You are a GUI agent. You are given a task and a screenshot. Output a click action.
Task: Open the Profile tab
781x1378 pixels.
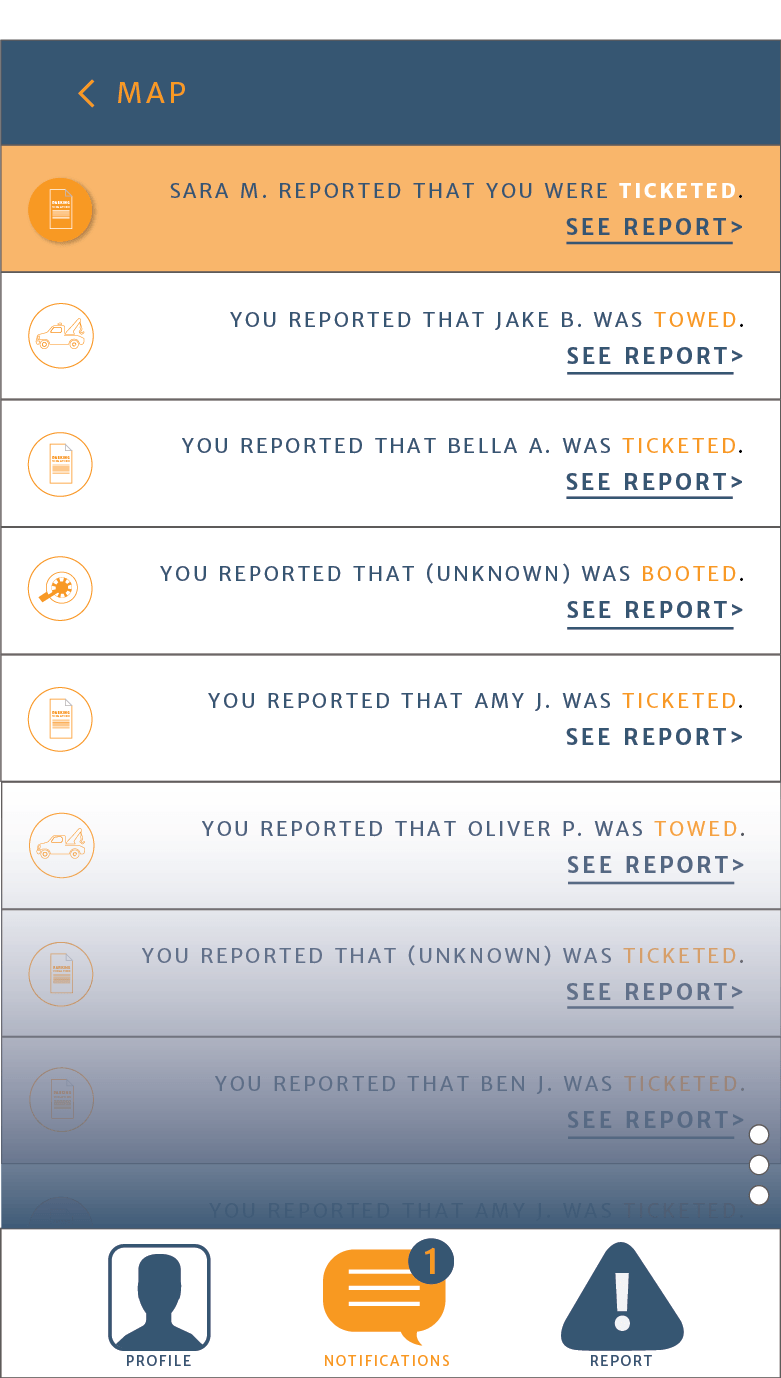point(159,1305)
